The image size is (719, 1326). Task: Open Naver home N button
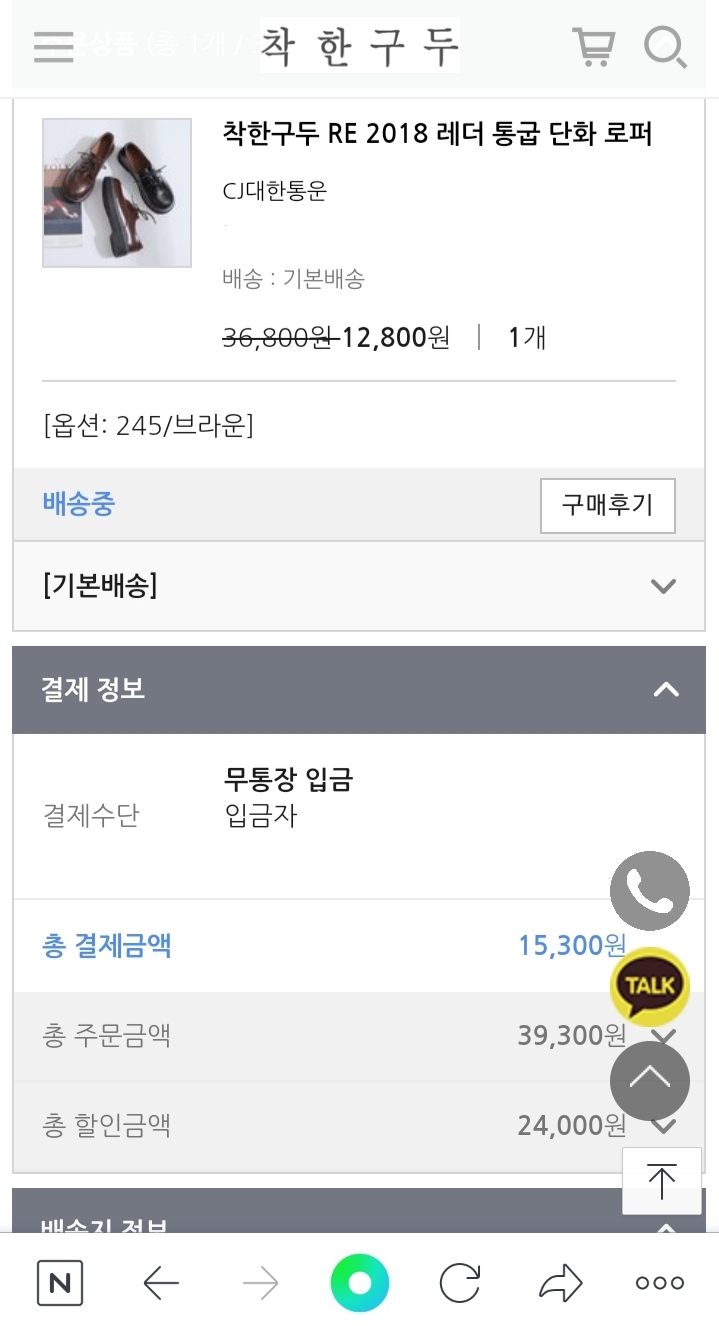60,1283
